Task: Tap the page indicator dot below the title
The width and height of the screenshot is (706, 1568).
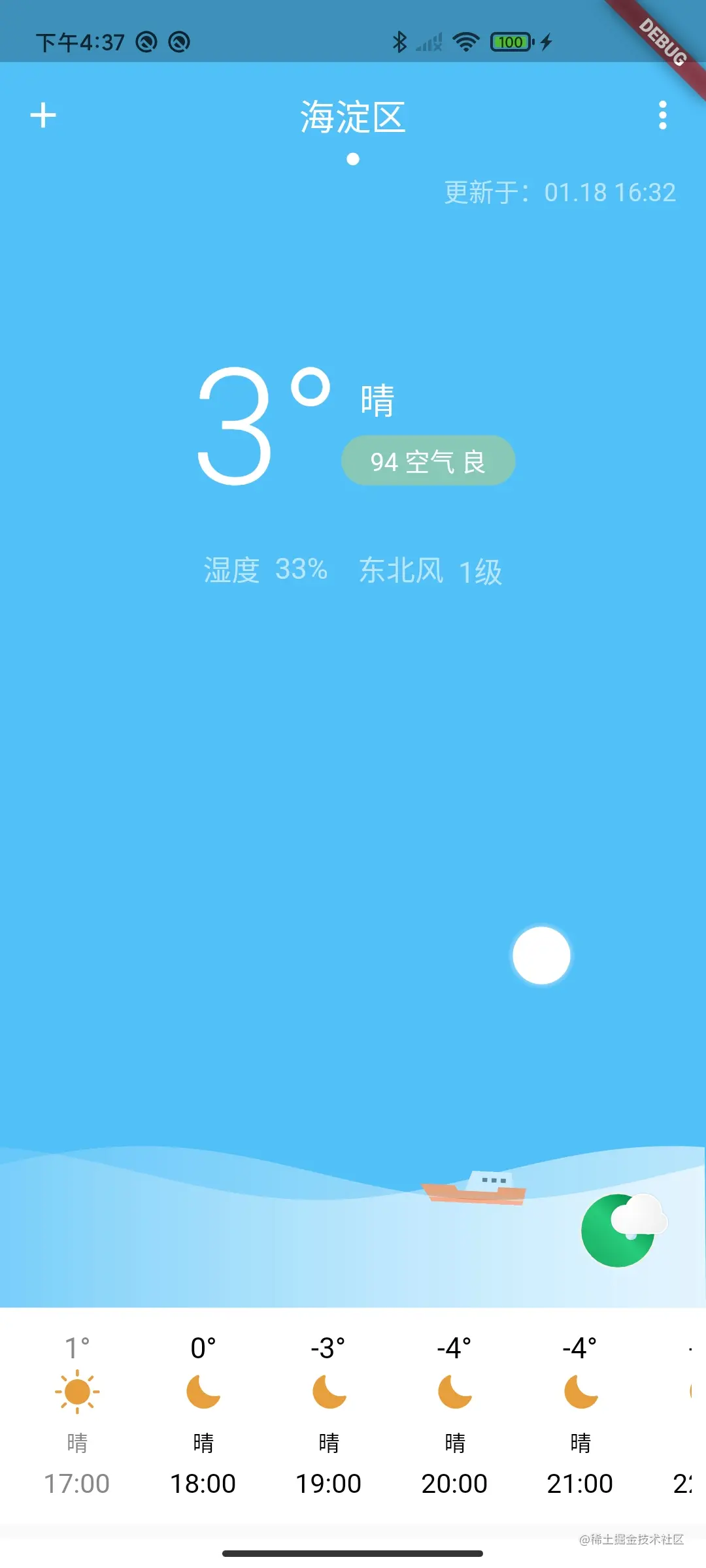Action: (x=353, y=157)
